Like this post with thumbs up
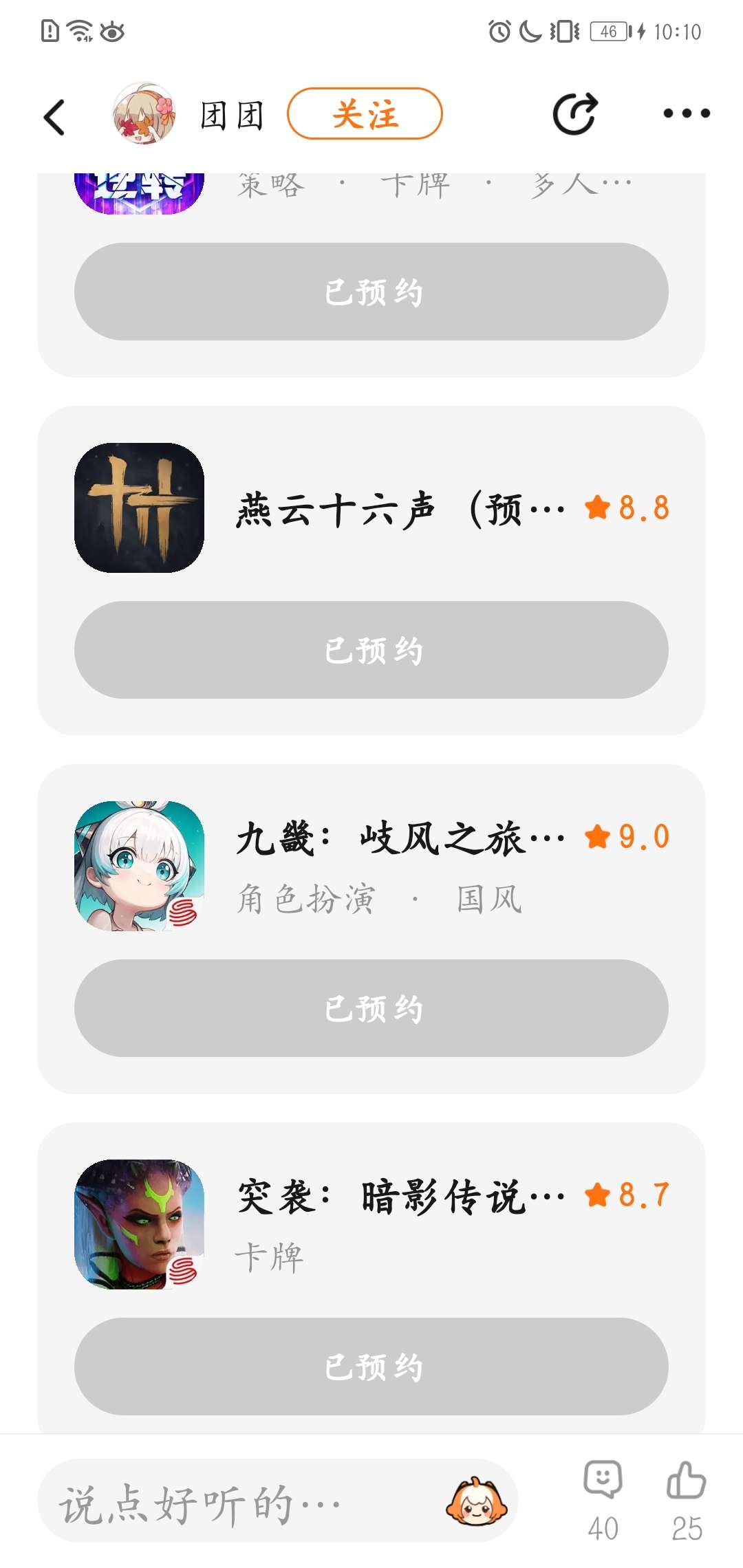The height and width of the screenshot is (1568, 743). pyautogui.click(x=687, y=1501)
